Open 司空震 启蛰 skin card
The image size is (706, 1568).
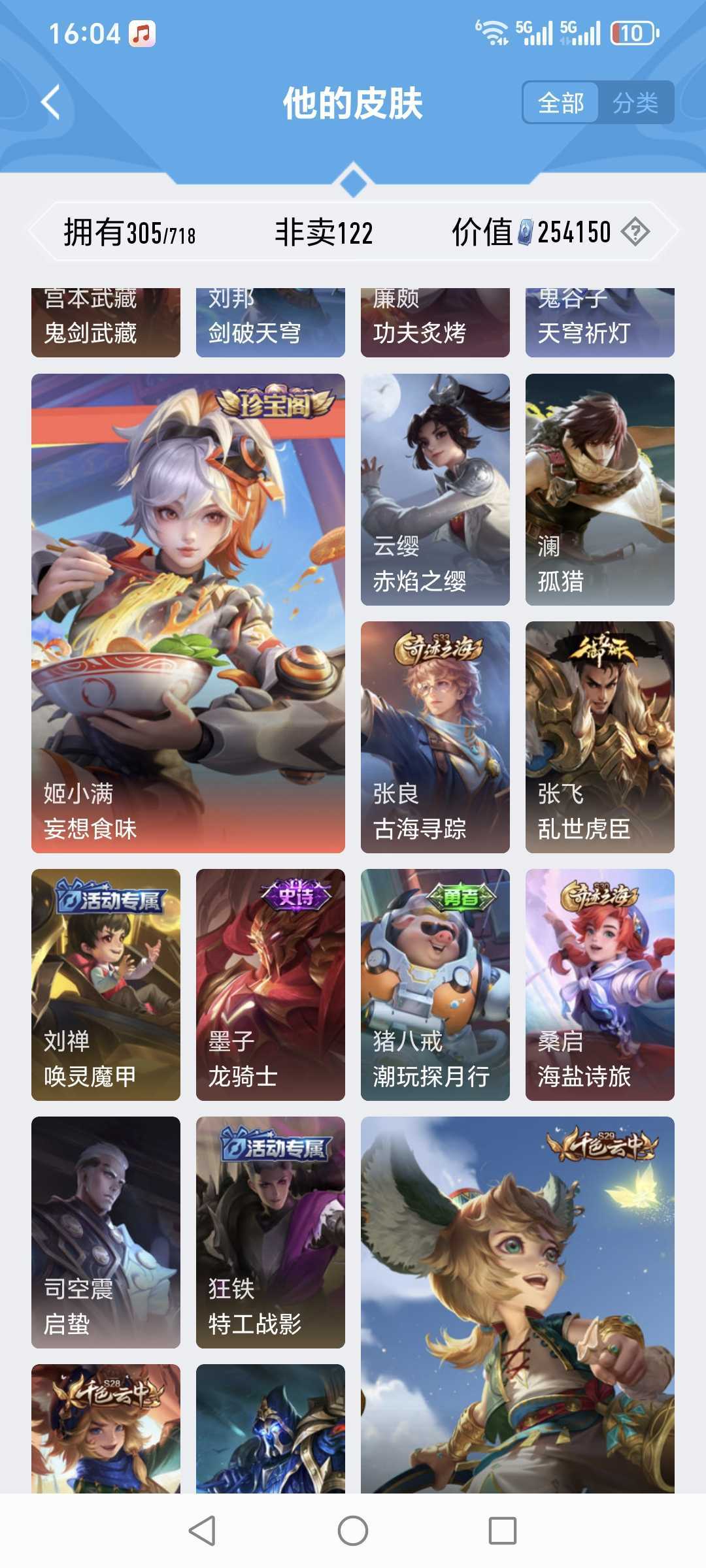[x=106, y=1232]
